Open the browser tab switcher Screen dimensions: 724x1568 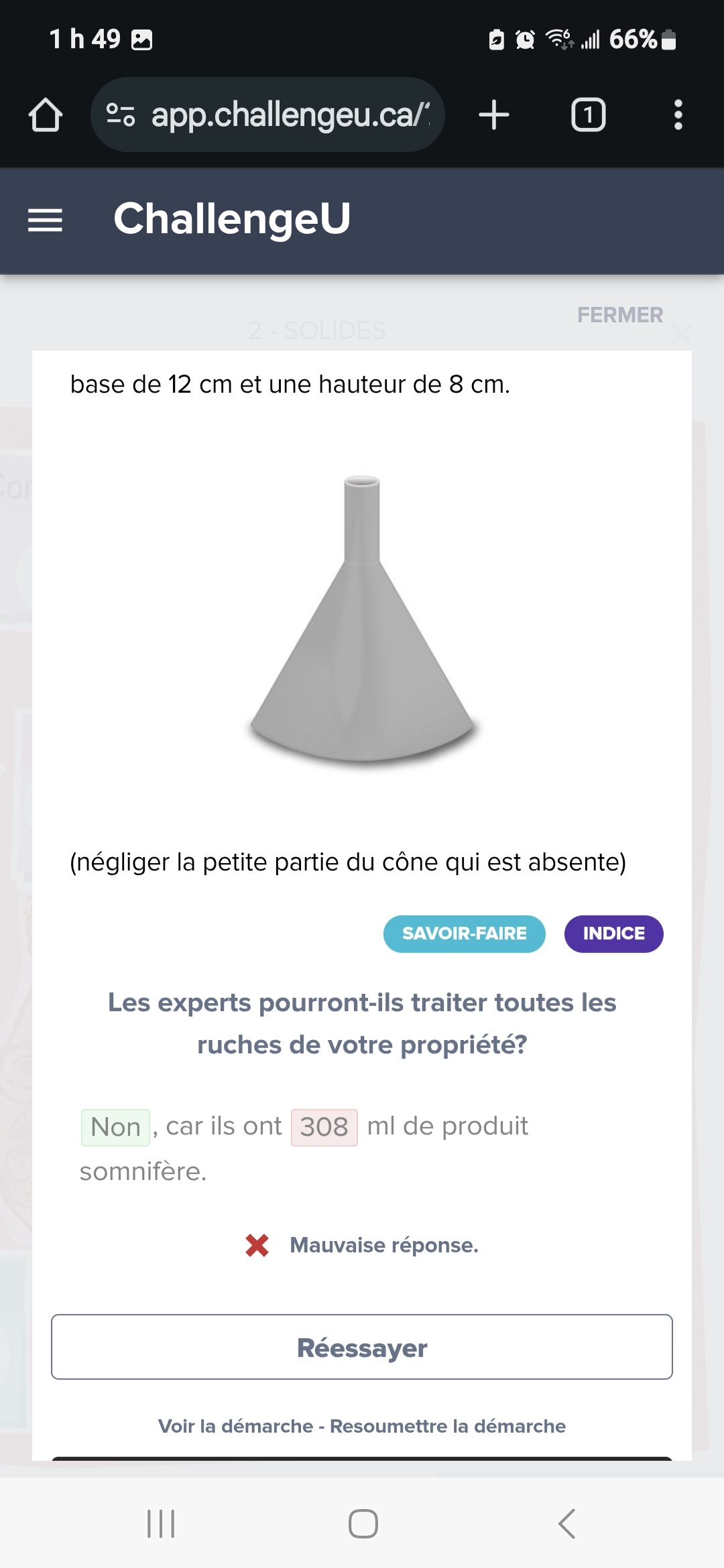[x=588, y=114]
